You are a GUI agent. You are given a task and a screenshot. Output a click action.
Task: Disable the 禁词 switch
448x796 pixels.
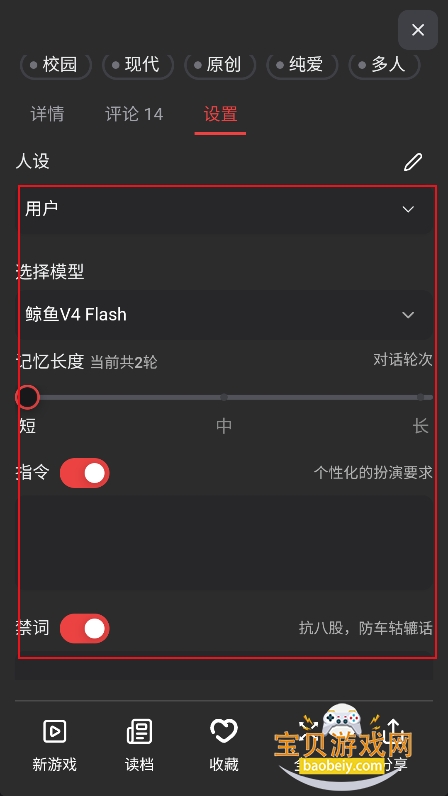click(x=84, y=628)
